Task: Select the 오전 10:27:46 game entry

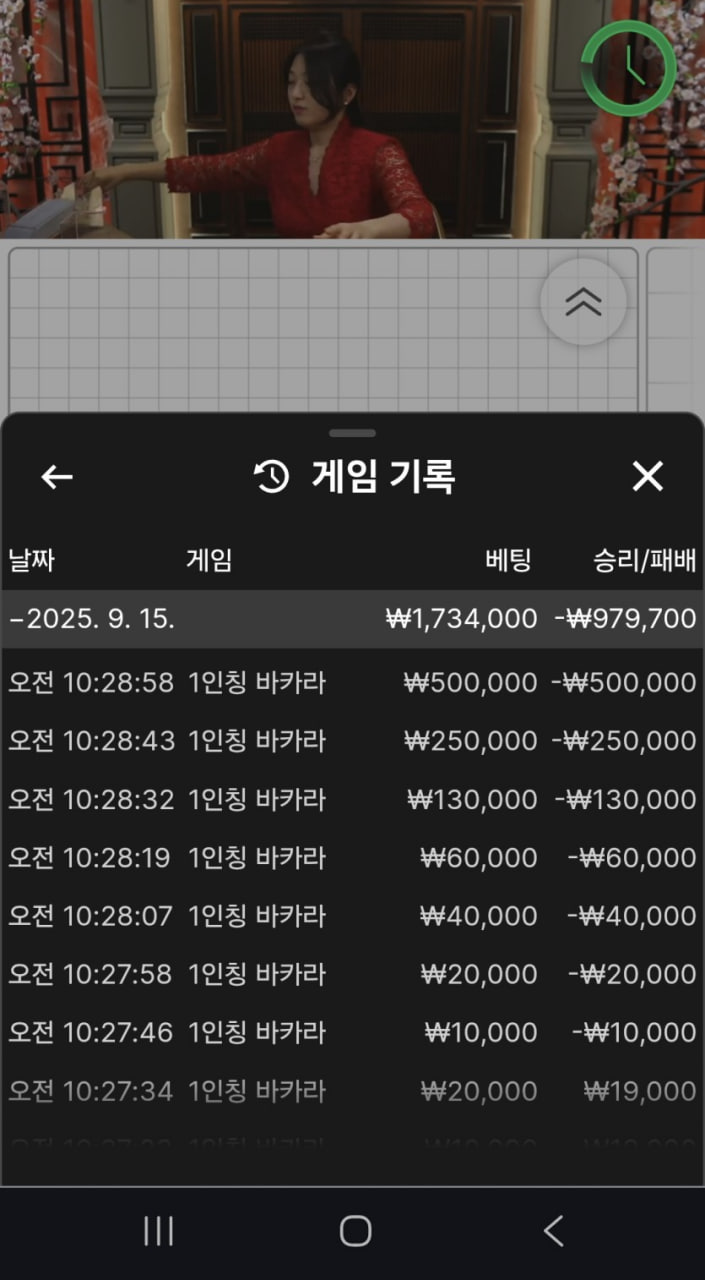Action: 352,1031
